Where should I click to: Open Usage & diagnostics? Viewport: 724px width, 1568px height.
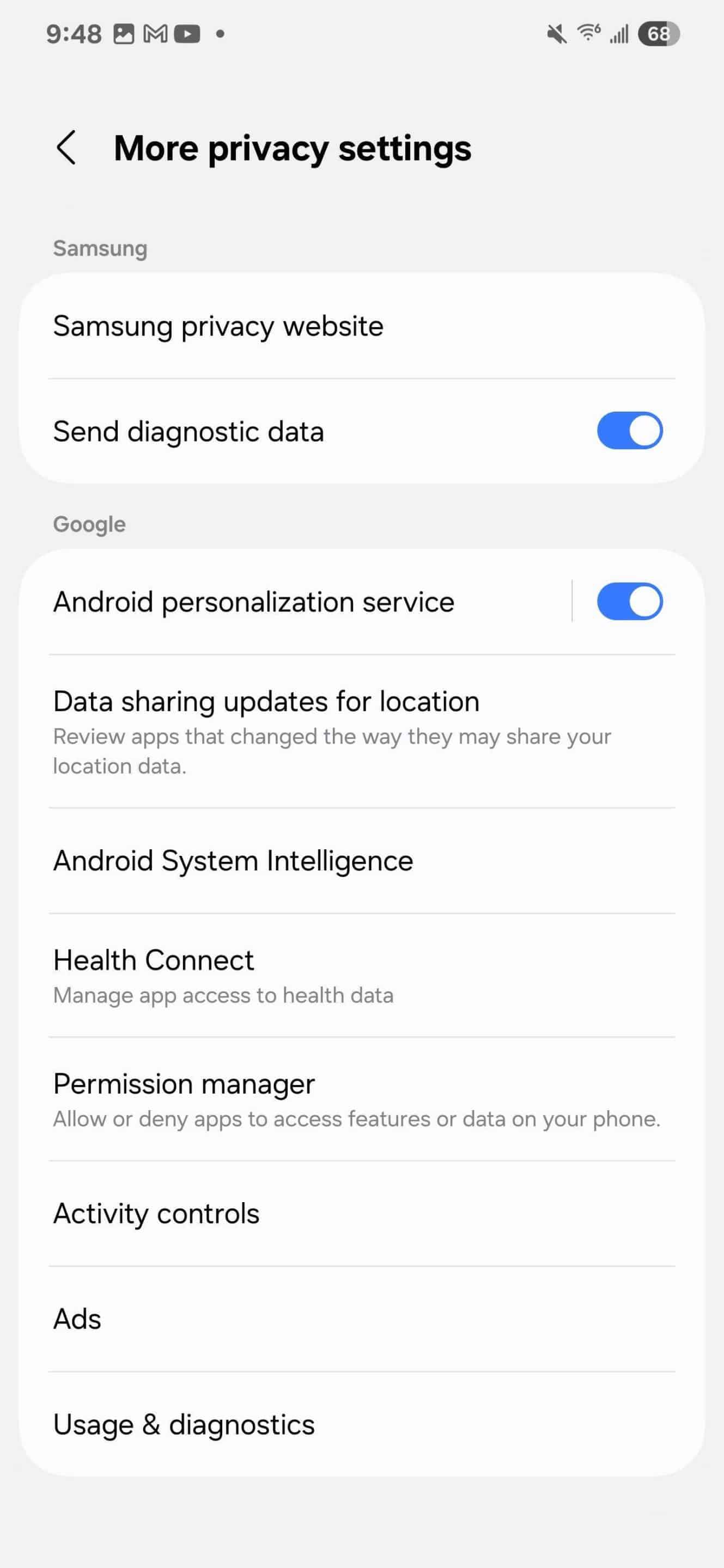click(x=362, y=1424)
